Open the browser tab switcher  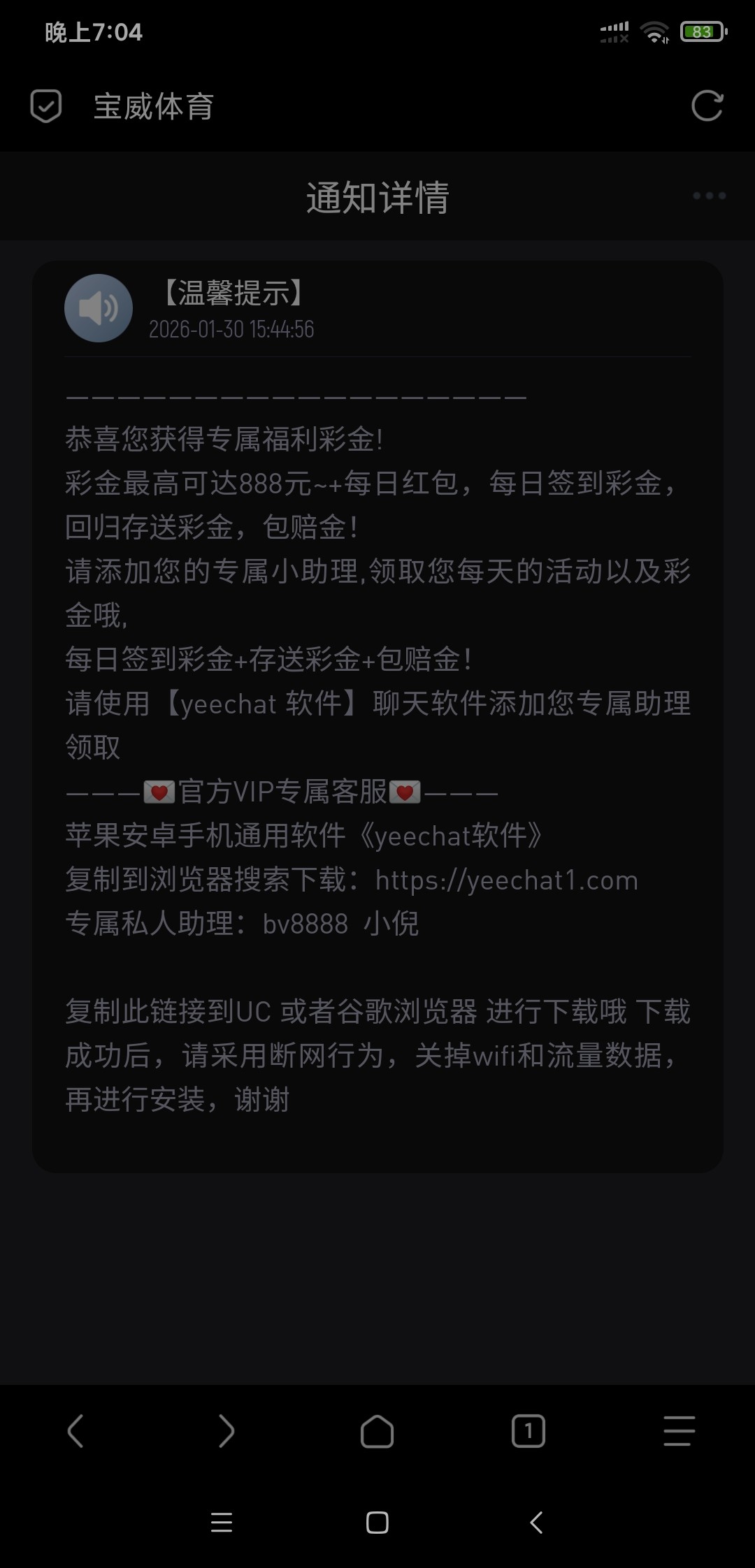[528, 1431]
